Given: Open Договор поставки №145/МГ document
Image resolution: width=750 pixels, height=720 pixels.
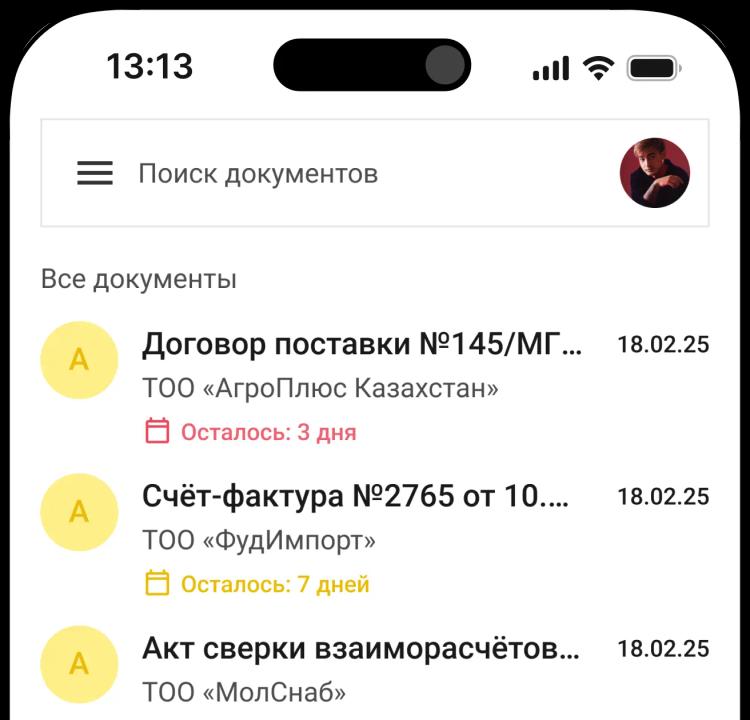Looking at the screenshot, I should [361, 346].
